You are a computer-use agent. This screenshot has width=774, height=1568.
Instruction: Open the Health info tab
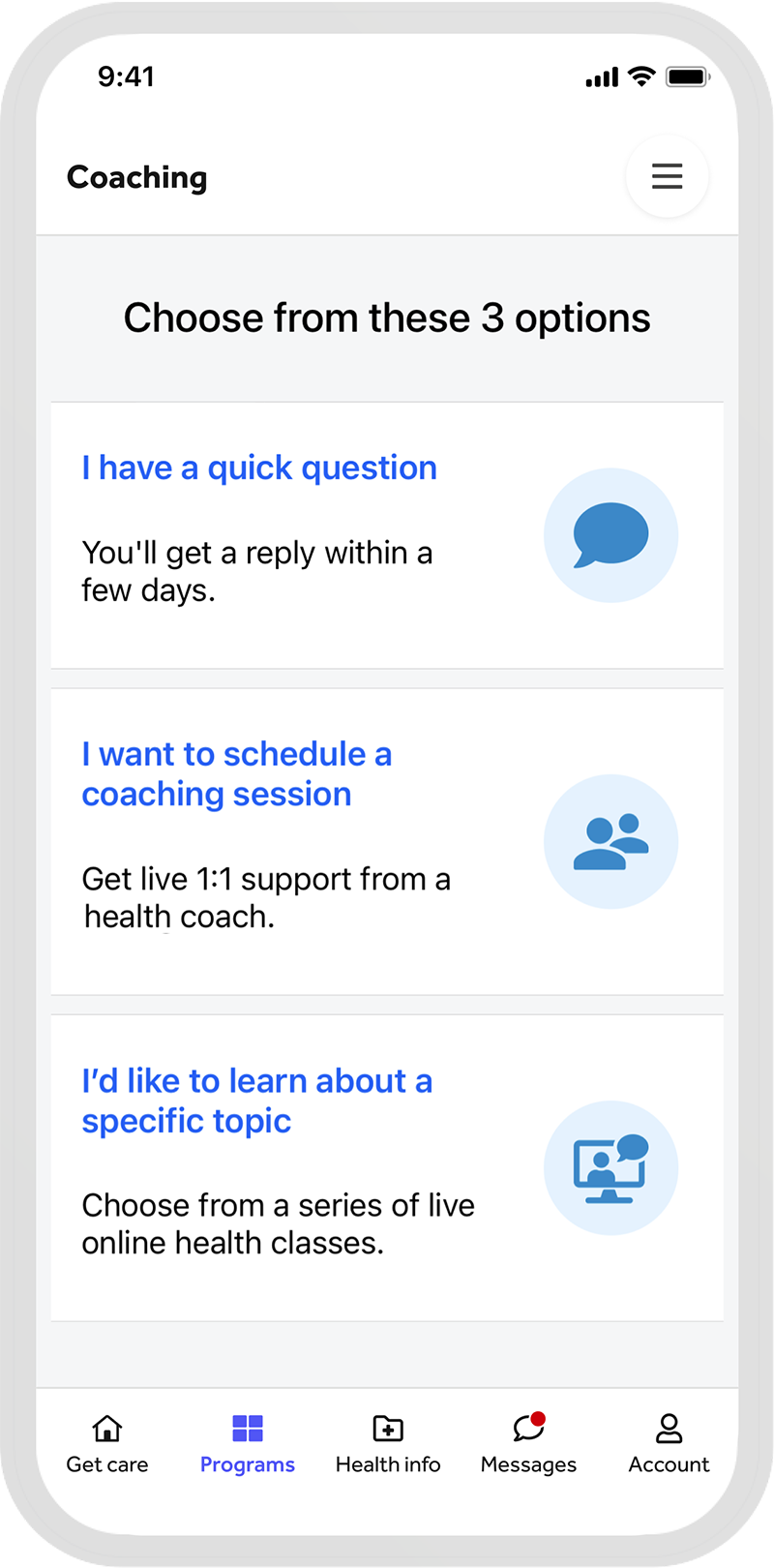pos(388,1442)
